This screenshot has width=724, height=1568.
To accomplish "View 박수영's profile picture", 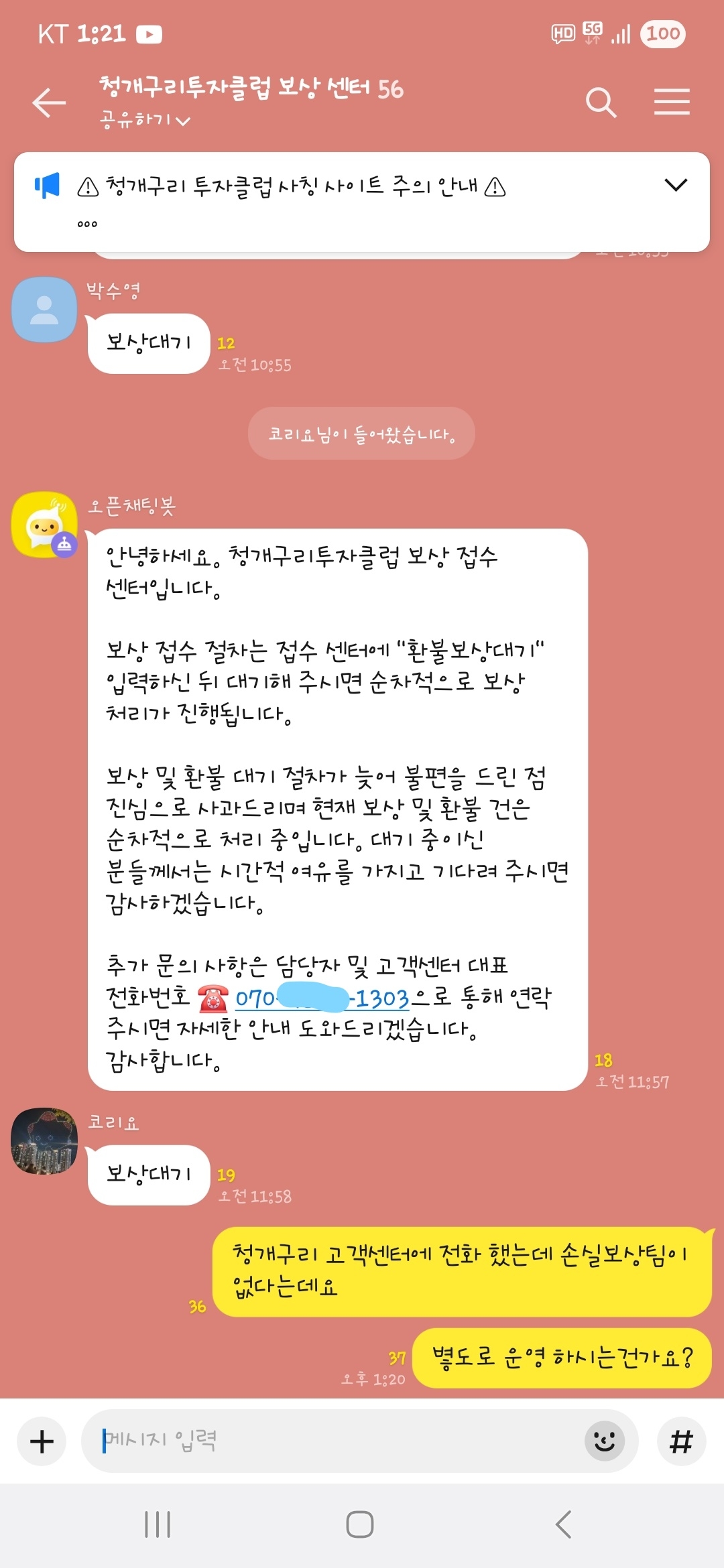I will (44, 310).
